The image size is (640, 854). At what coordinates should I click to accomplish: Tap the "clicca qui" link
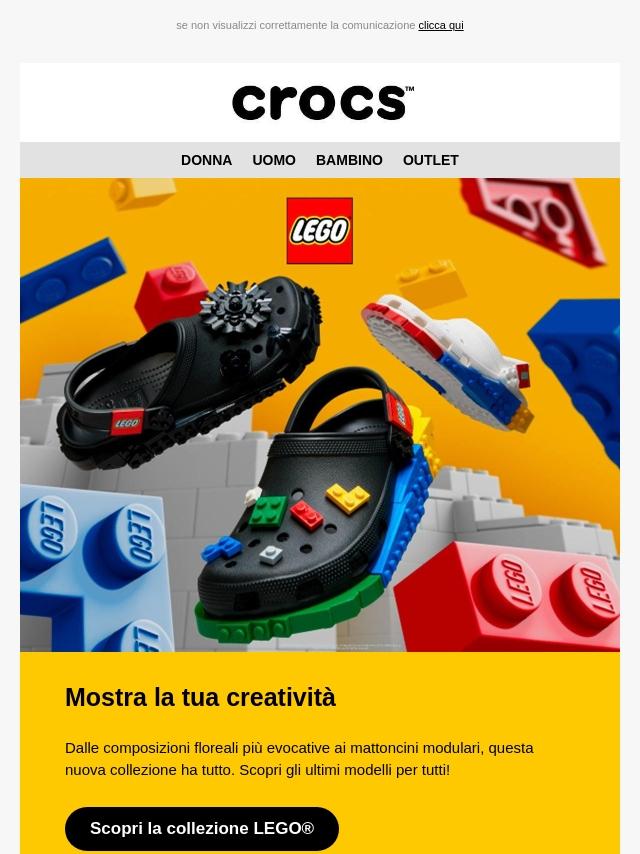[440, 25]
